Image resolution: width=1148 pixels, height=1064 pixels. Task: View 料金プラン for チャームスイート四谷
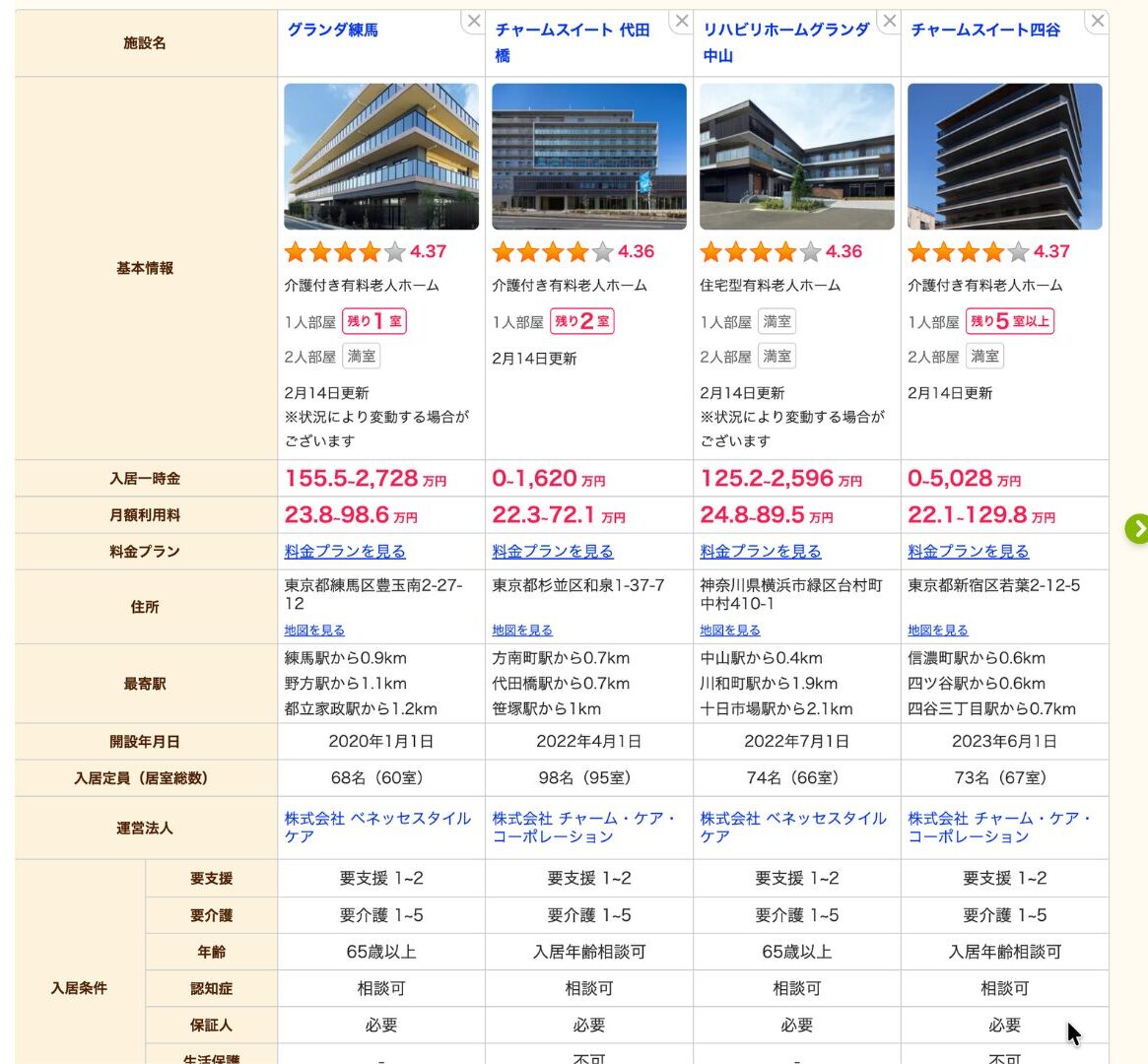tap(969, 552)
